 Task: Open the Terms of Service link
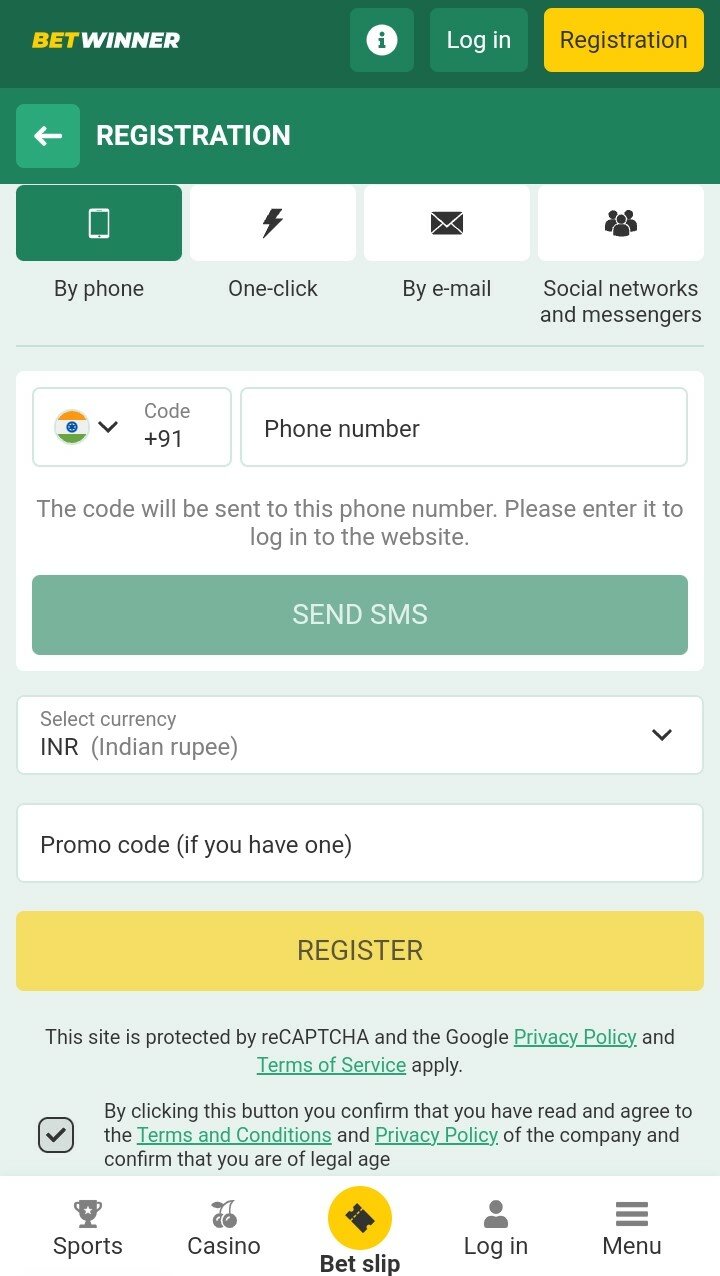click(331, 1065)
